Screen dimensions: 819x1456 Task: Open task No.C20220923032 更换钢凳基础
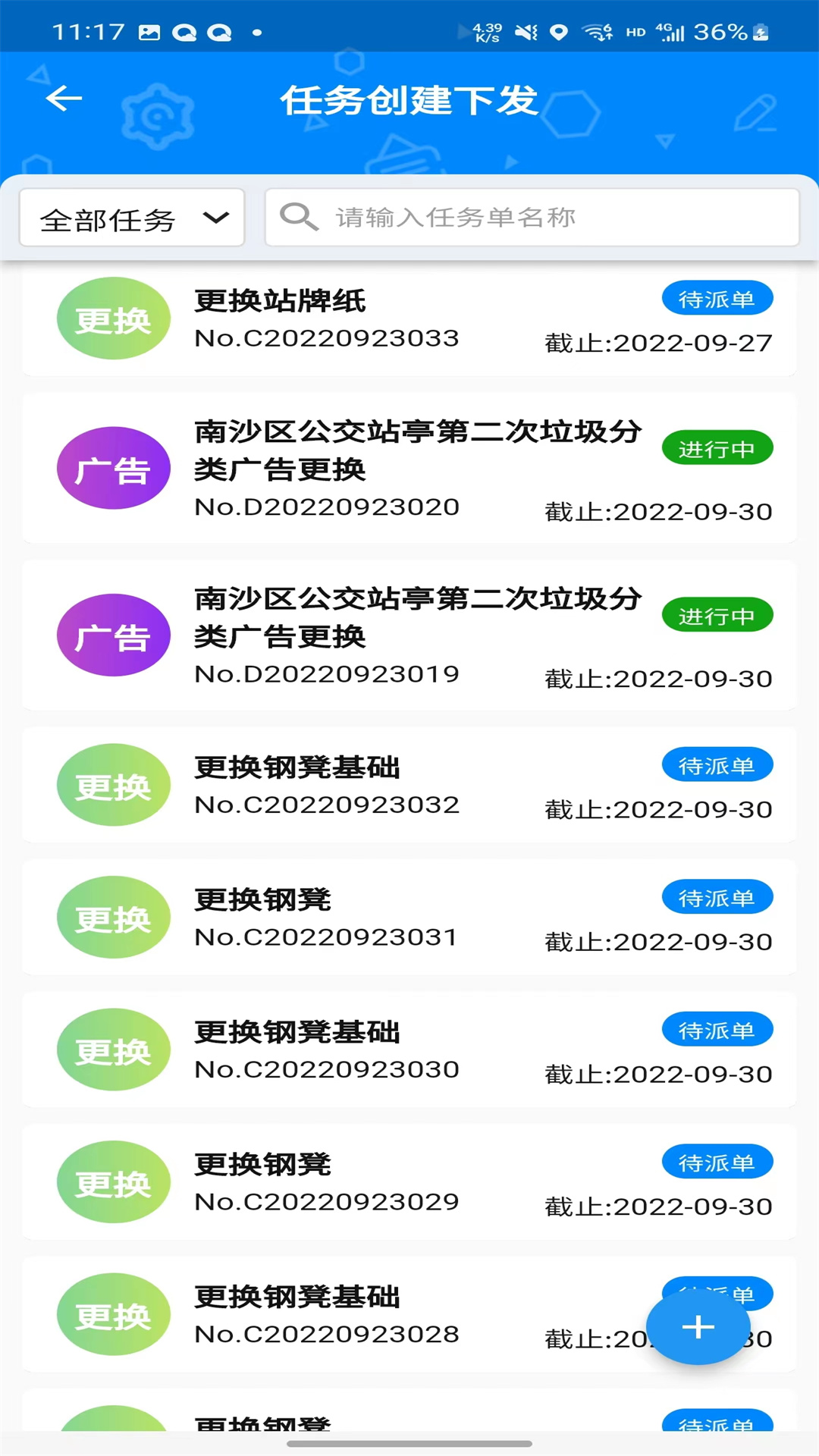click(409, 785)
